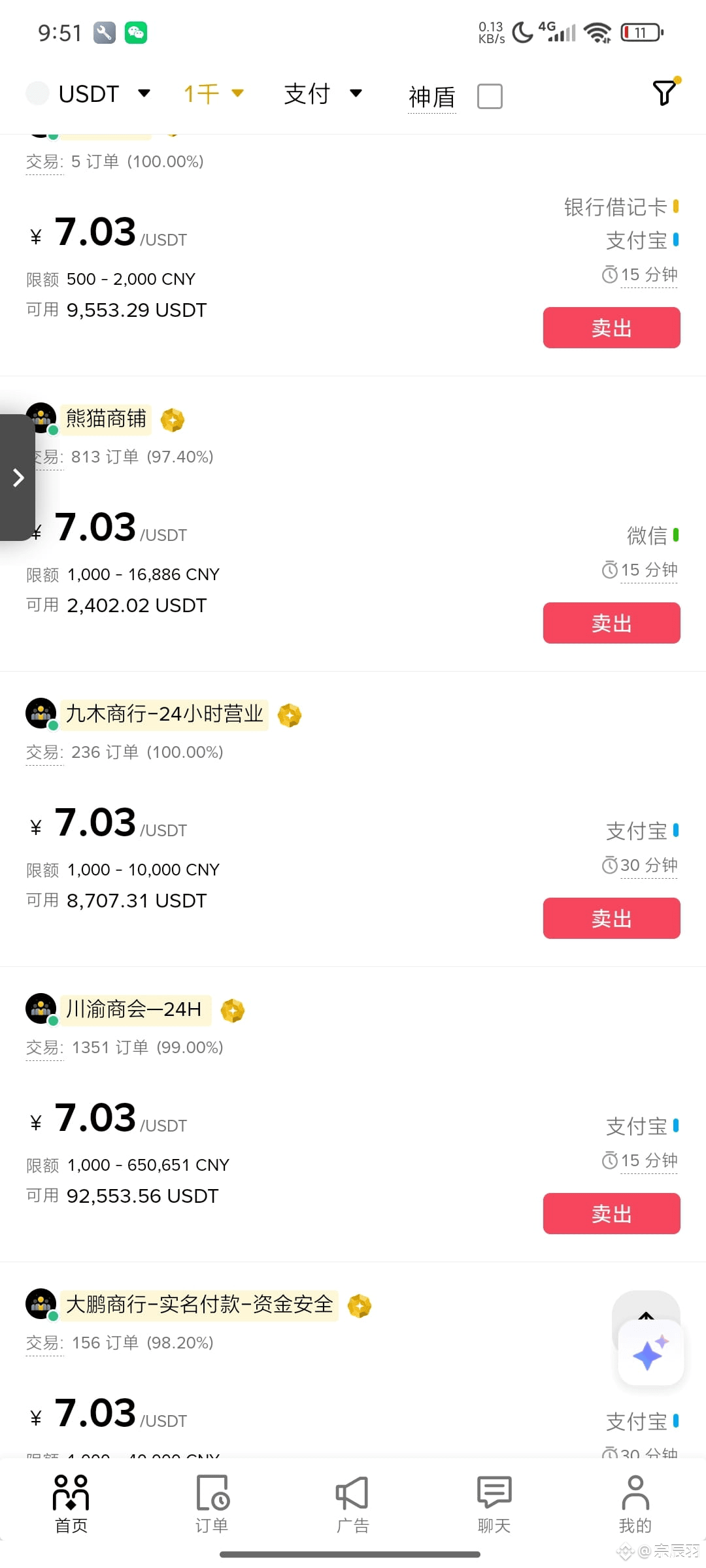Open the filter icon at top right
The width and height of the screenshot is (706, 1568).
click(x=664, y=93)
